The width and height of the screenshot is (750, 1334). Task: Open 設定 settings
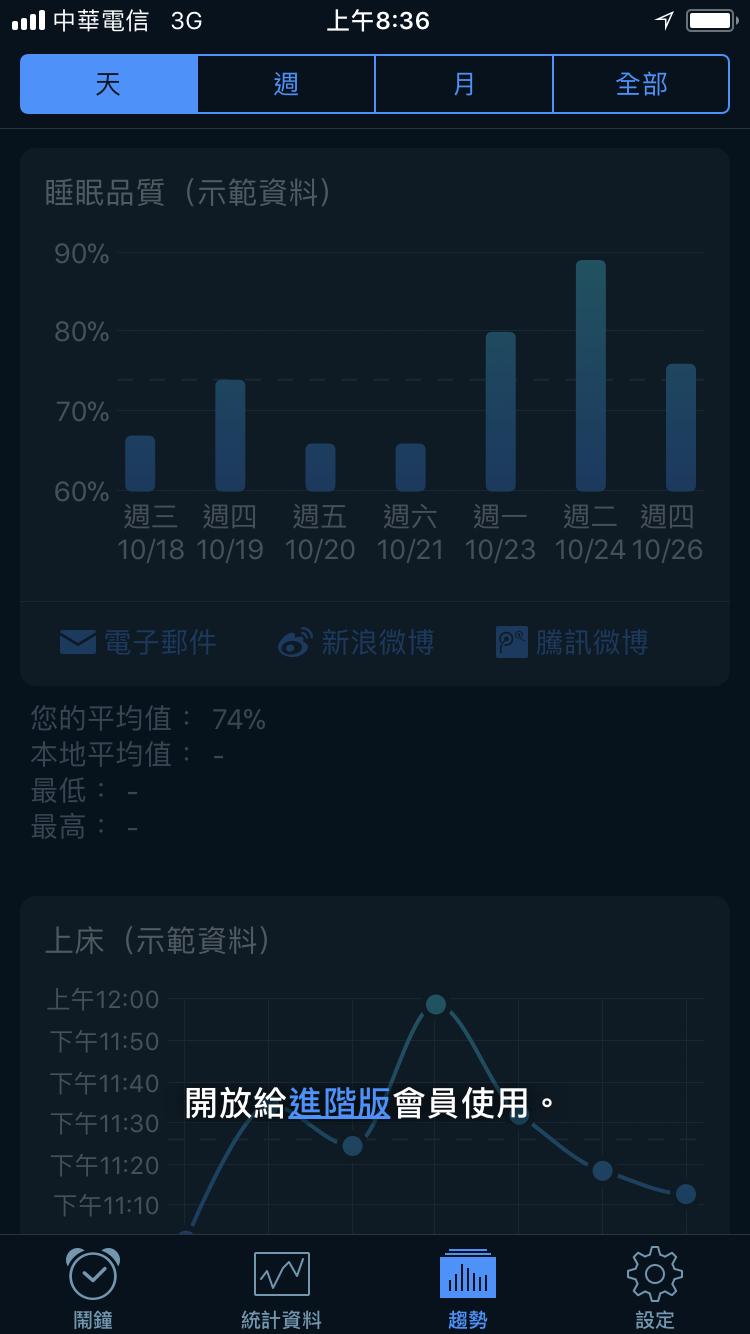pos(655,1288)
